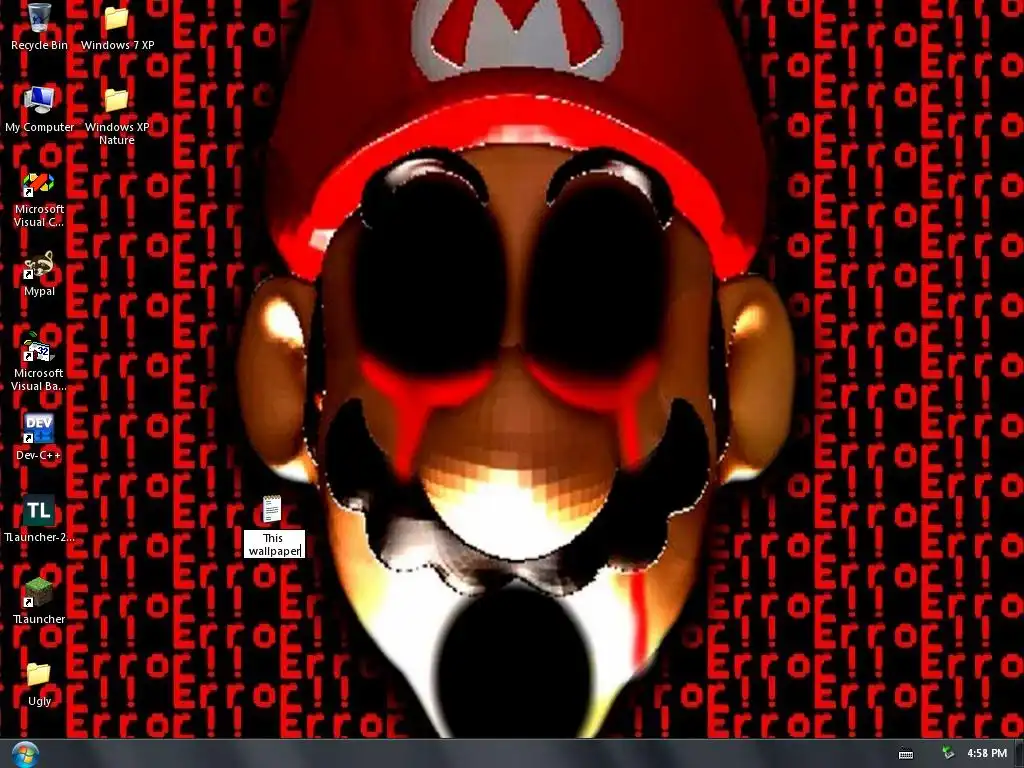Open the Windows XP Nature folder
Screen dimensions: 1024x768
(x=117, y=100)
